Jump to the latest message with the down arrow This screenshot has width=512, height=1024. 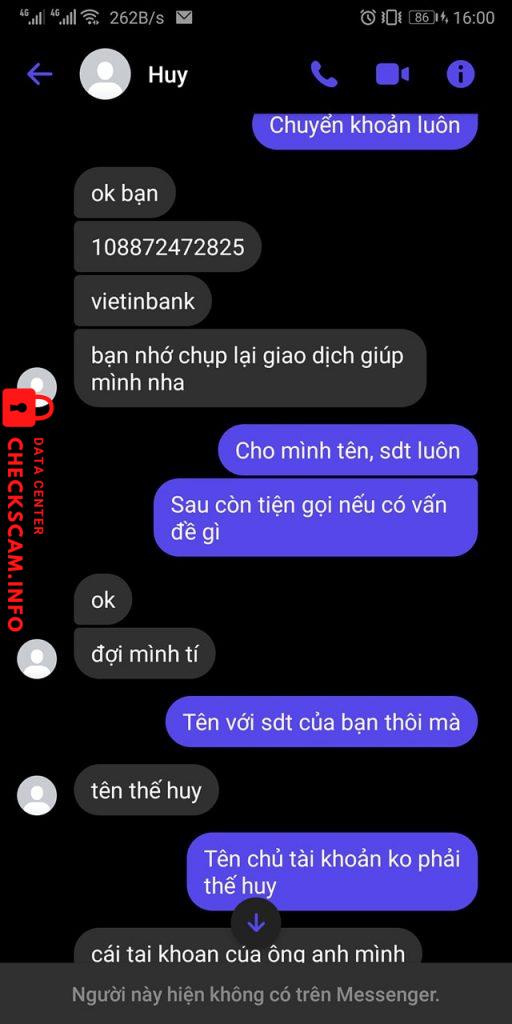click(x=256, y=922)
